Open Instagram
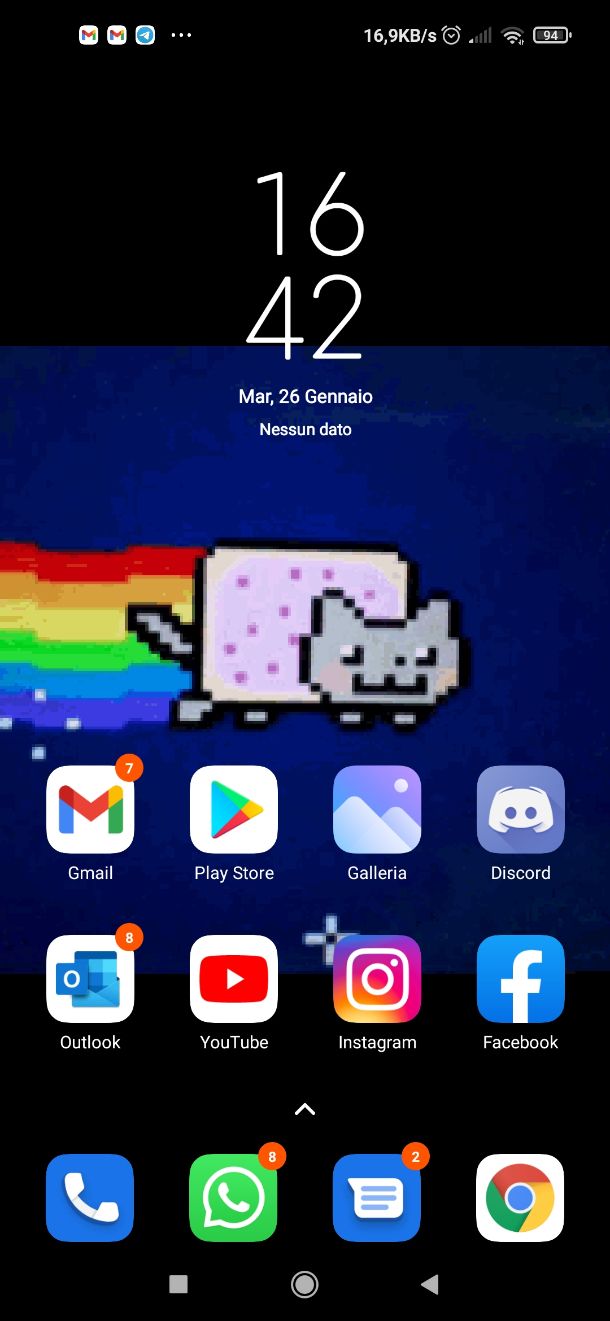Image resolution: width=610 pixels, height=1321 pixels. (377, 979)
